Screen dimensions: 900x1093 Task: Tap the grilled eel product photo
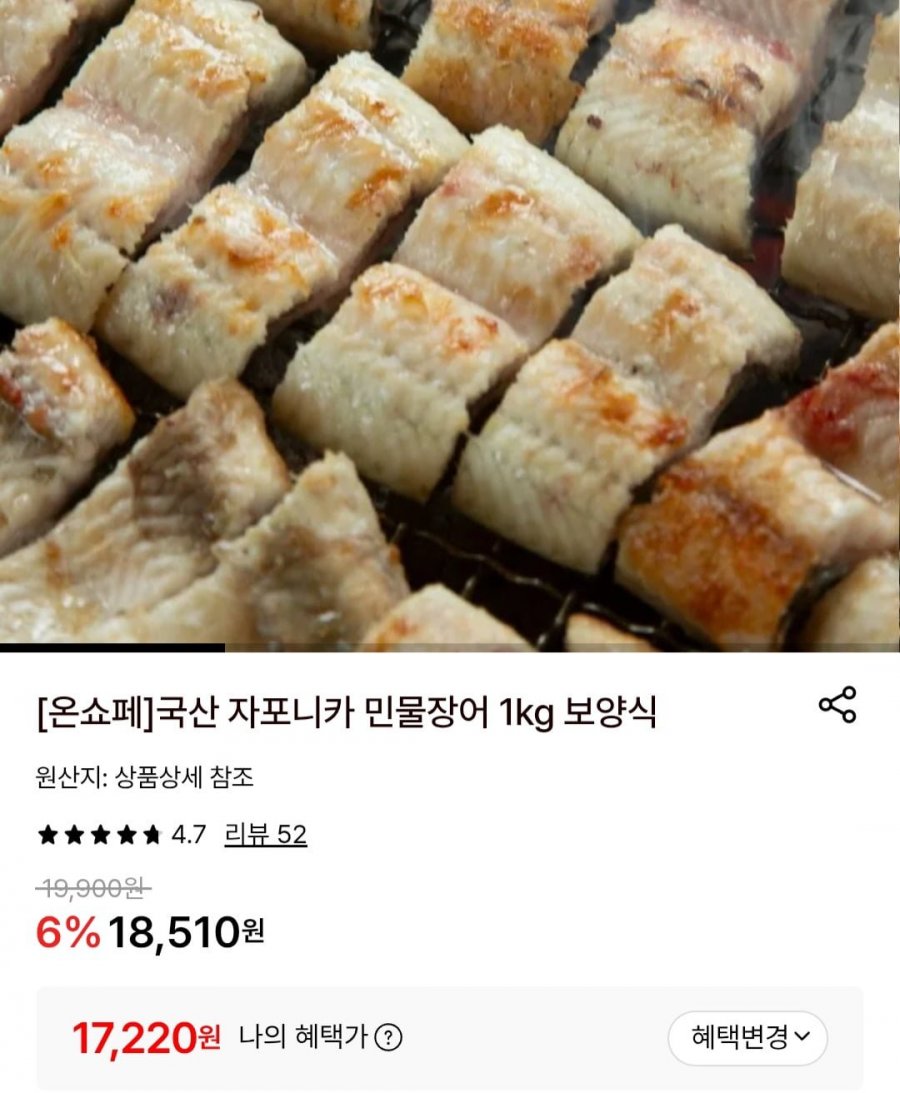pos(450,320)
